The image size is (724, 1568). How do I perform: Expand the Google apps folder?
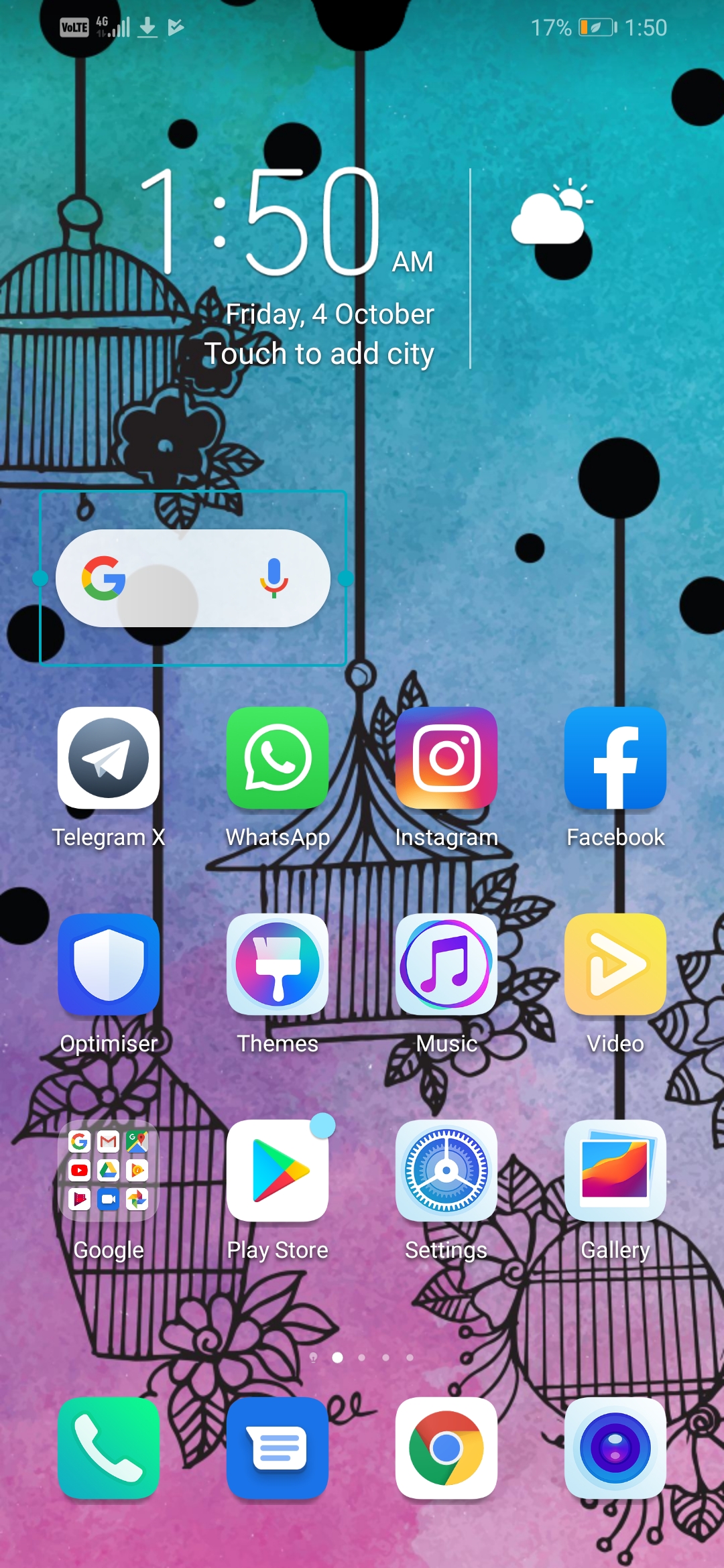[x=109, y=1171]
